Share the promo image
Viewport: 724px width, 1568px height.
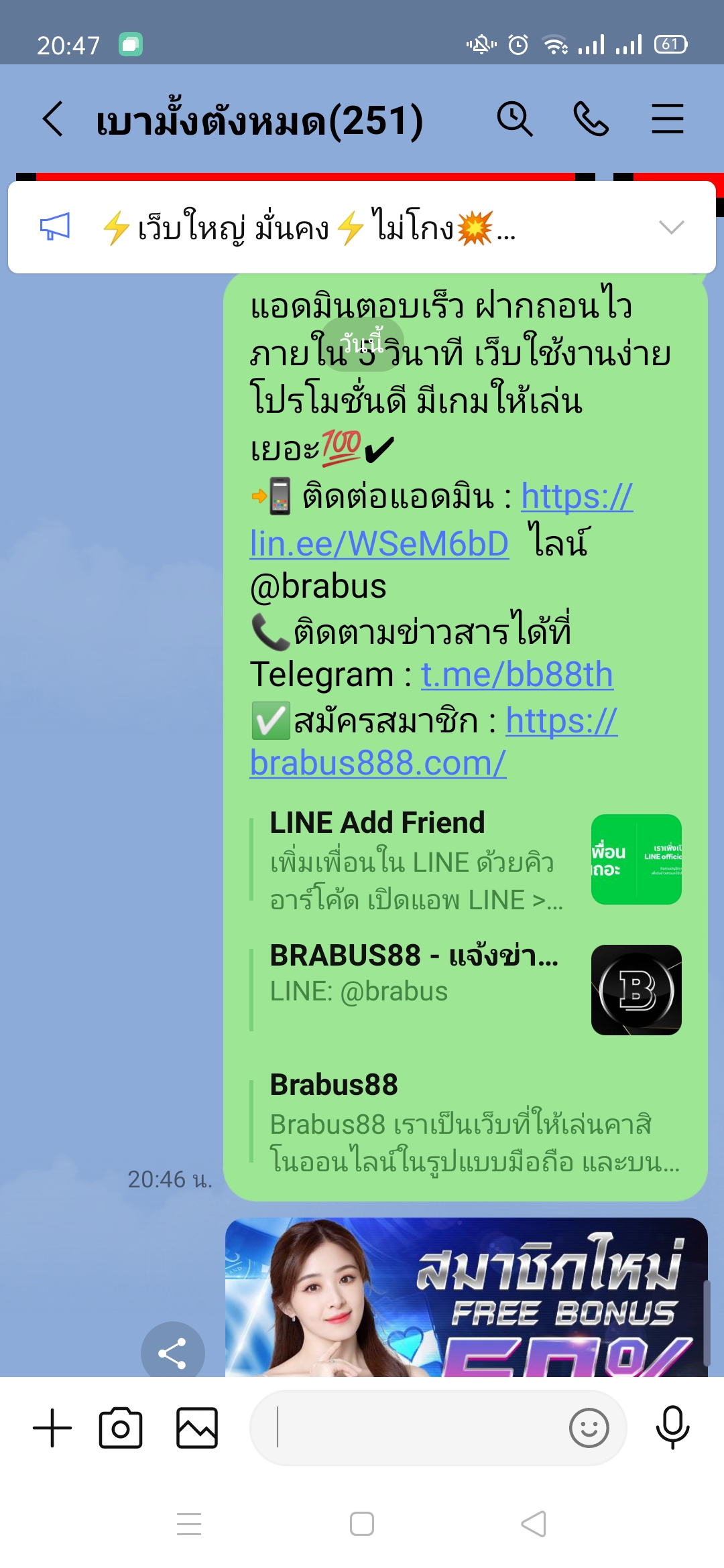(x=172, y=1353)
